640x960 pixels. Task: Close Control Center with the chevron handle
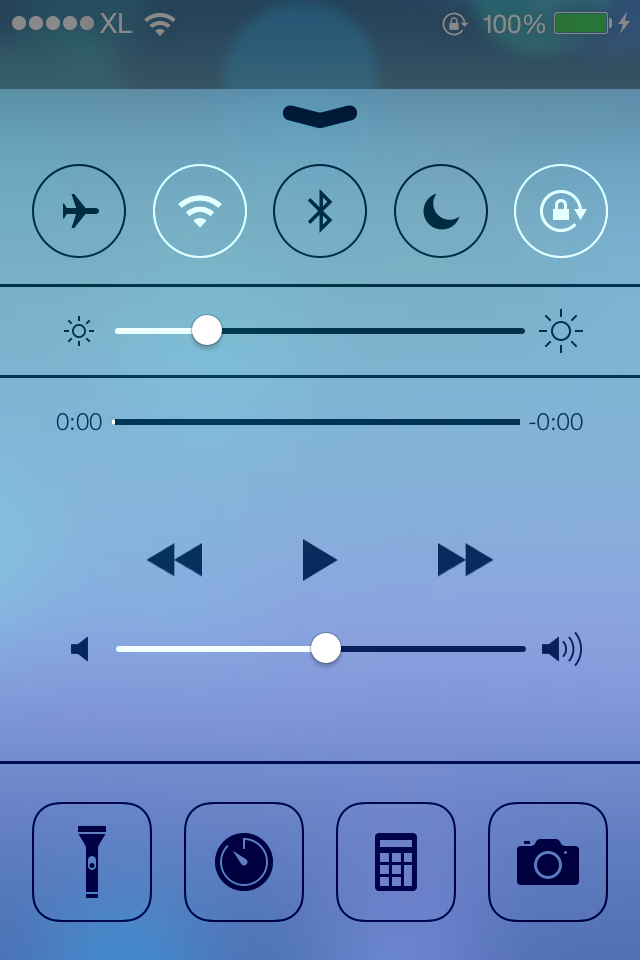pos(320,116)
